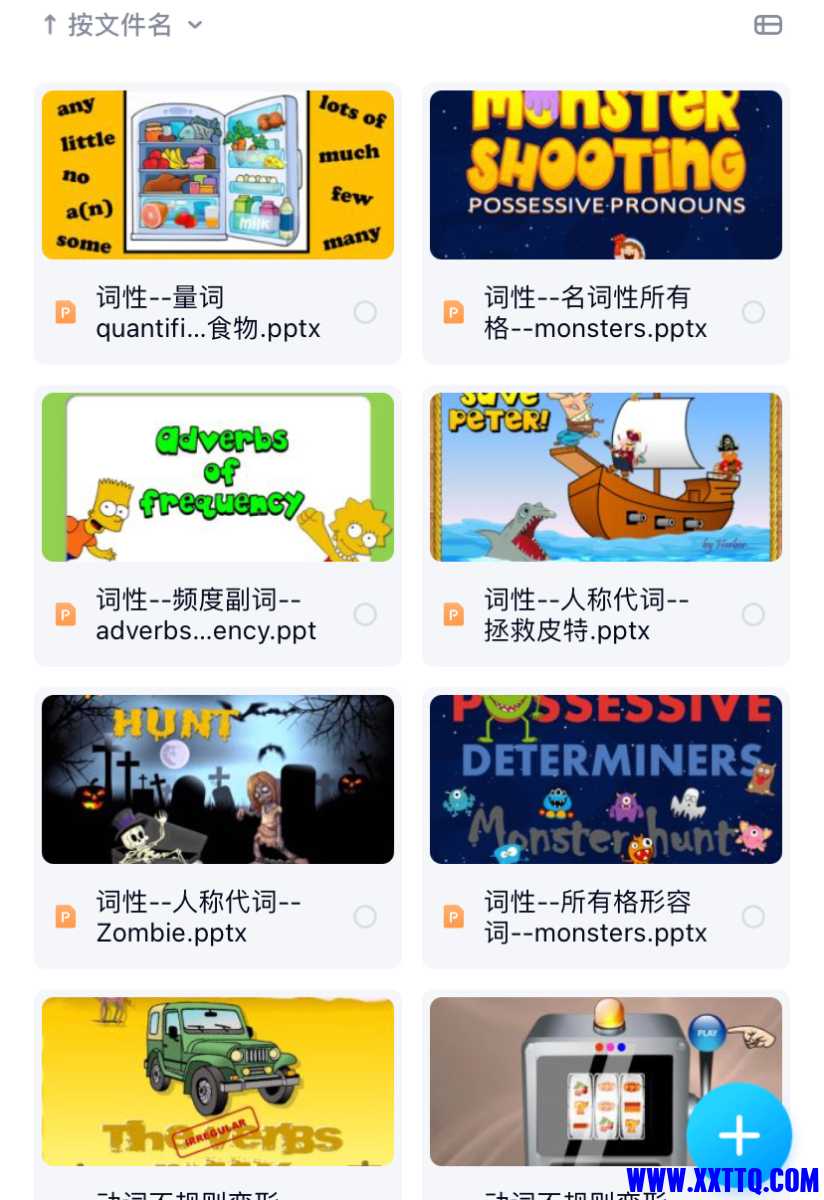Open 所有格形容词 monsters pptx file

point(605,780)
